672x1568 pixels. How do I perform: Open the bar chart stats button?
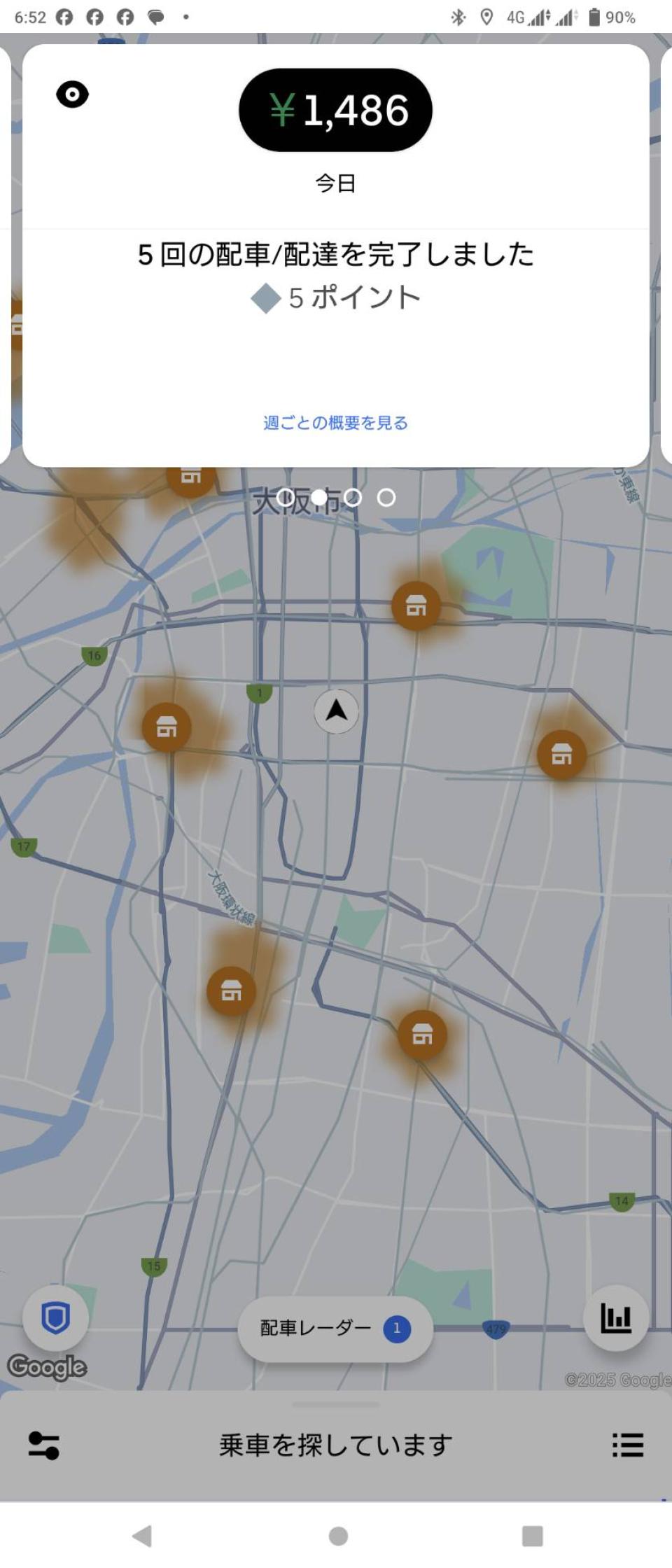coord(615,1318)
